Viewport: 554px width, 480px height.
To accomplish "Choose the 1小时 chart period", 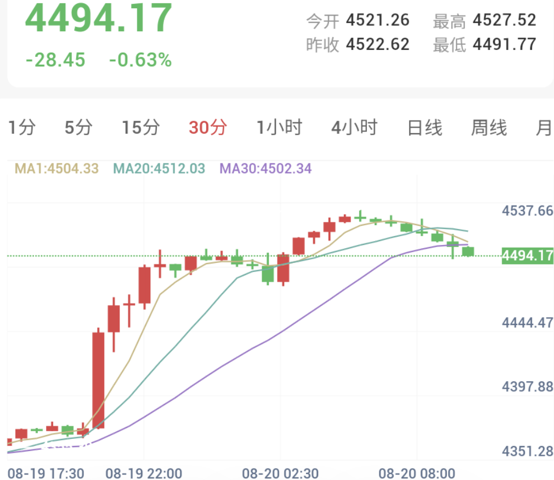I will point(279,128).
